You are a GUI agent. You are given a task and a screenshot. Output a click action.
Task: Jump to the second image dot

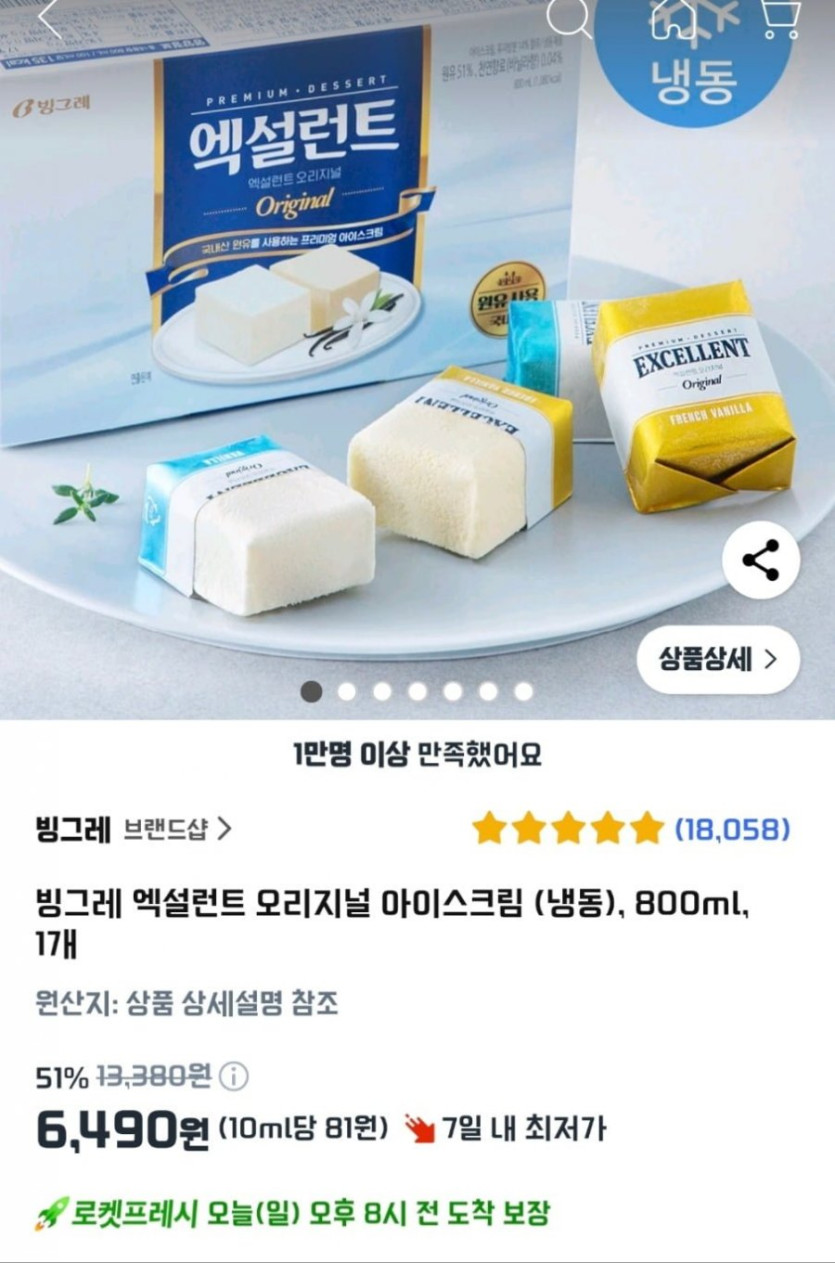click(x=347, y=691)
